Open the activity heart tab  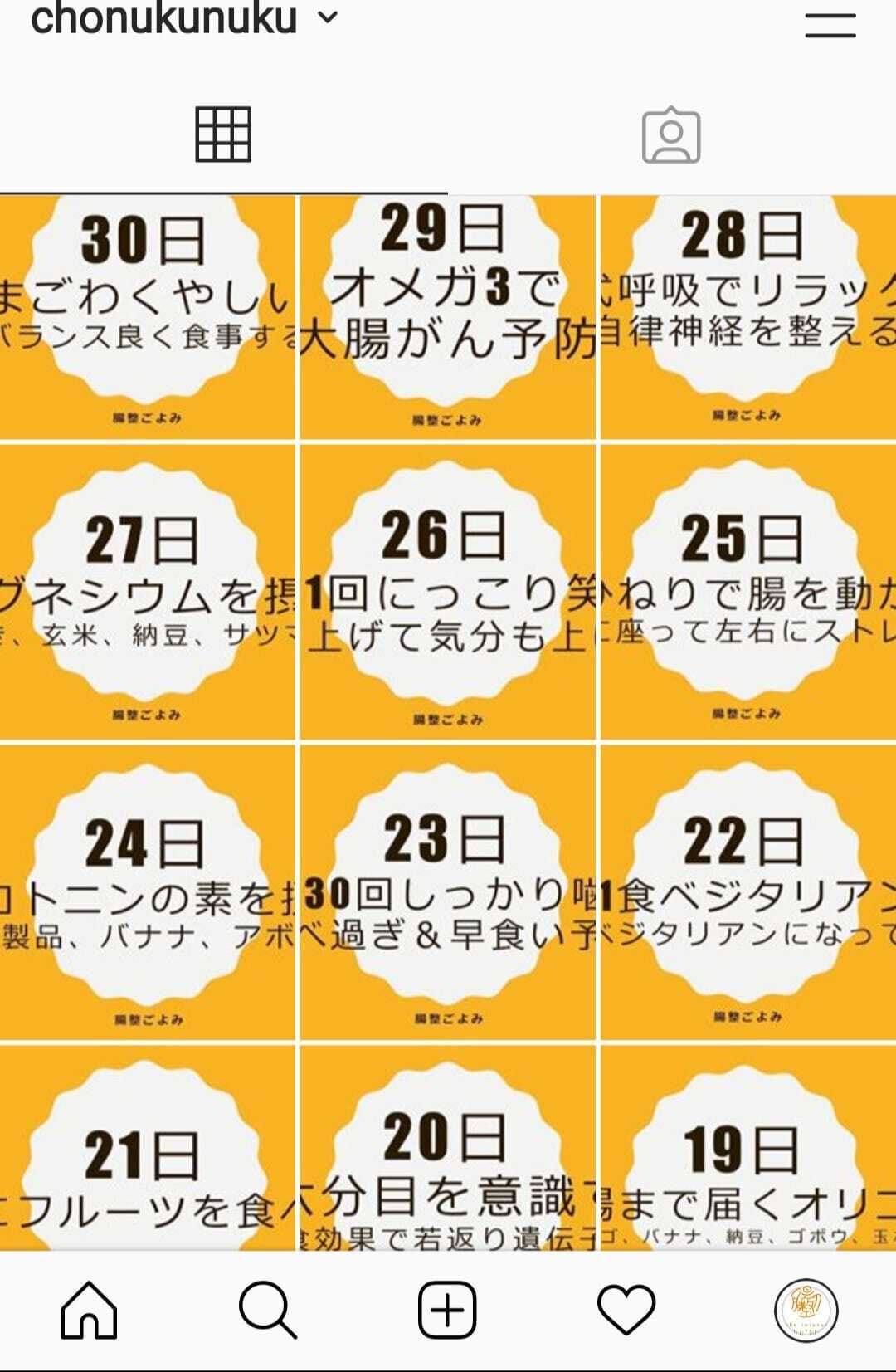pos(626,1311)
